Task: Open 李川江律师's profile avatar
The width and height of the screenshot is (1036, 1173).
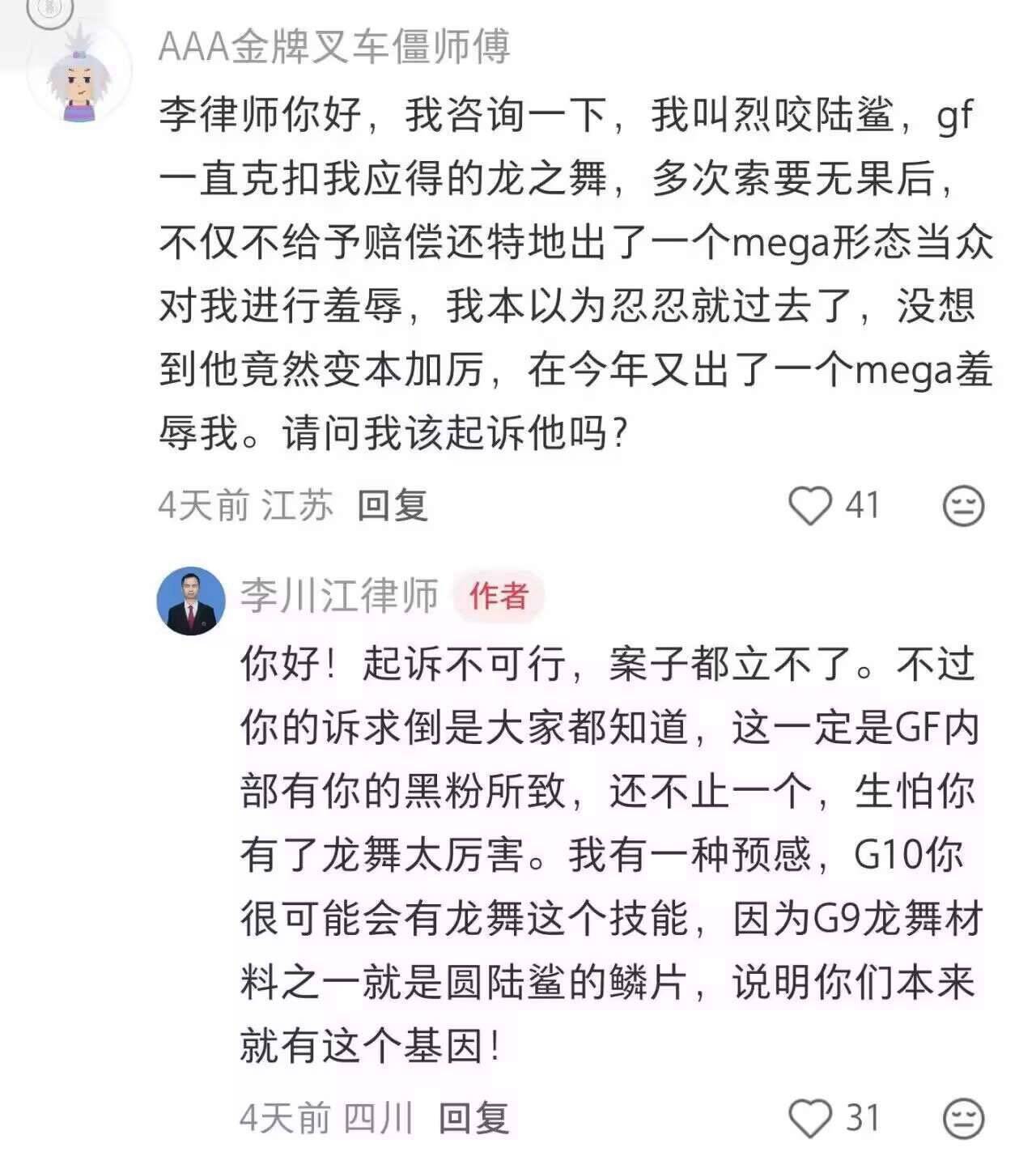Action: point(191,600)
